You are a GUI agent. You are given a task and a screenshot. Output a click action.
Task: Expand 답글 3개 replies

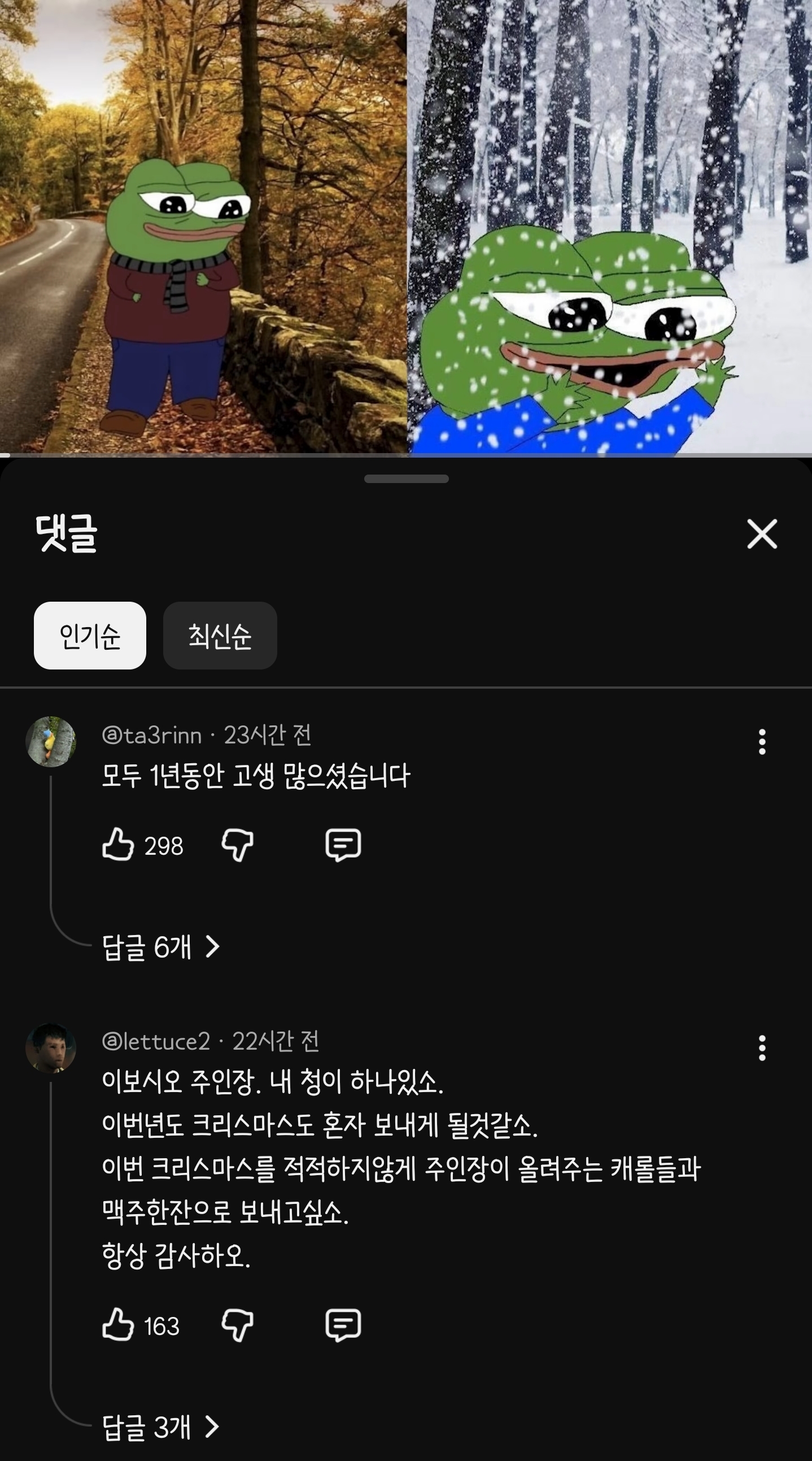tap(160, 1427)
